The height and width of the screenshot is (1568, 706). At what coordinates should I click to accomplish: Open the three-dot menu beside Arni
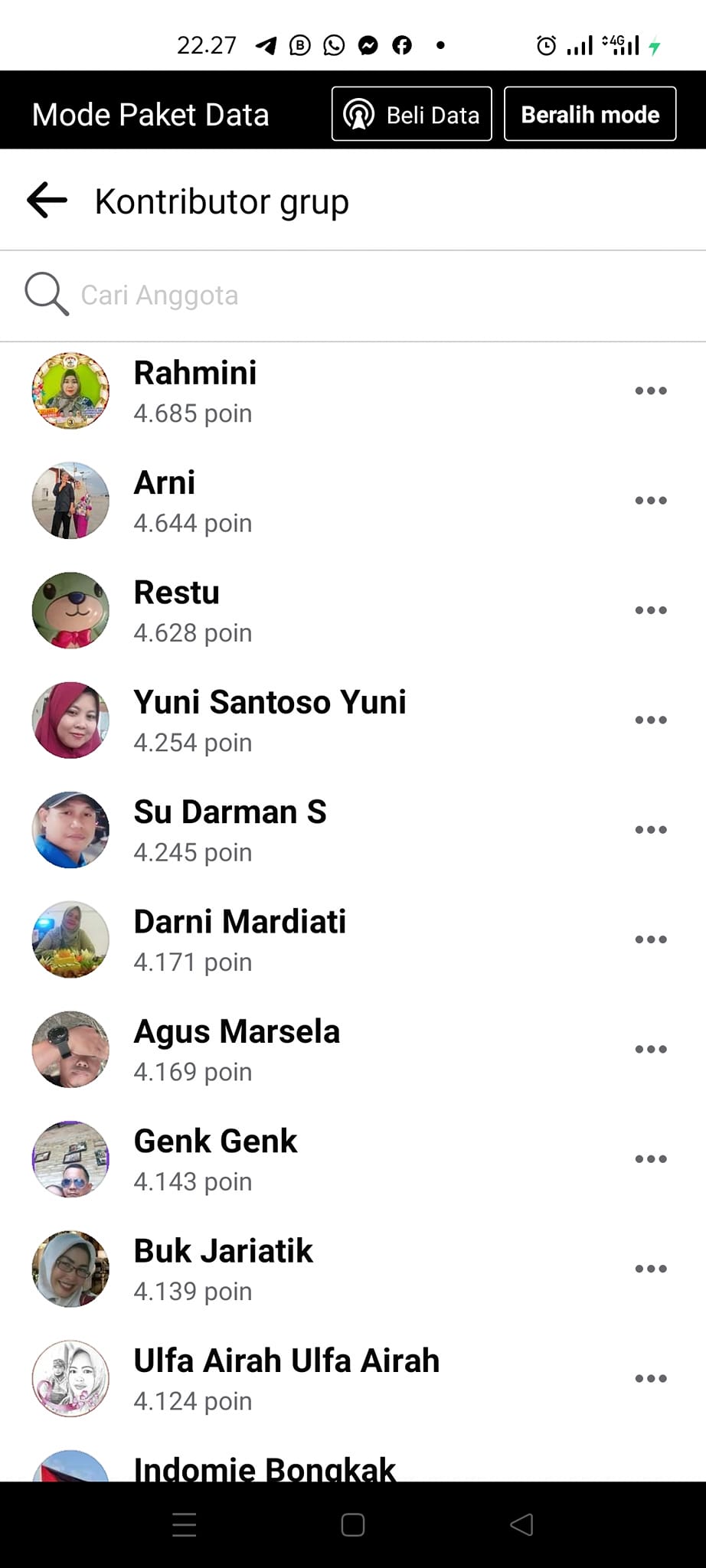coord(651,501)
